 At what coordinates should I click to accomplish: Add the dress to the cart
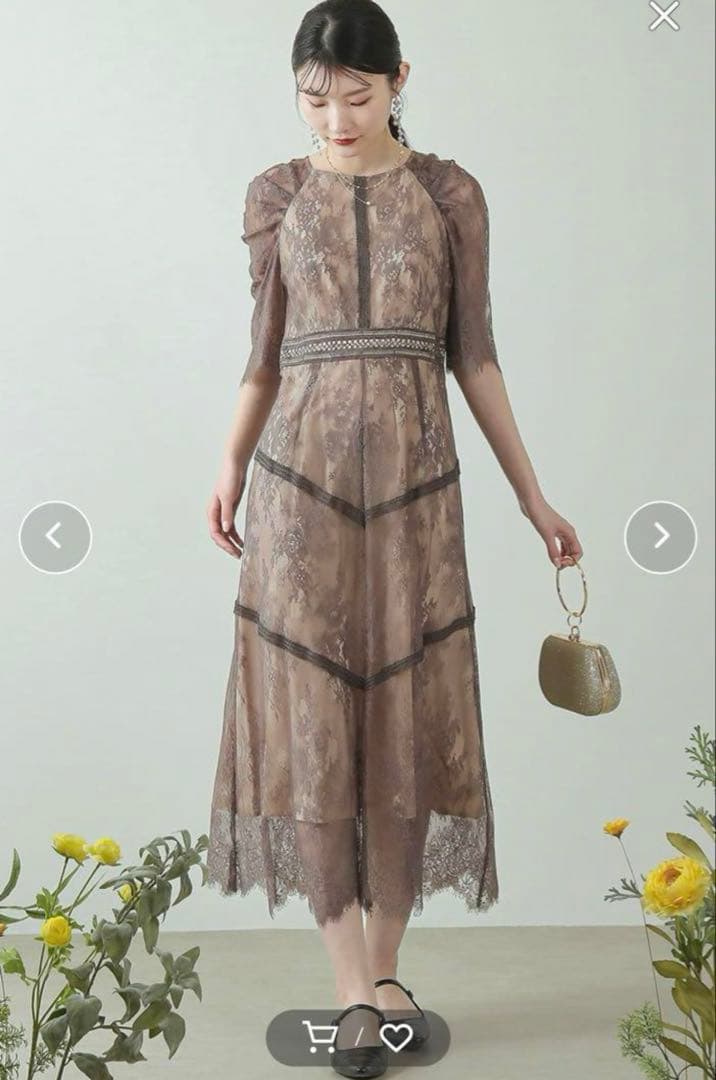[x=319, y=1037]
